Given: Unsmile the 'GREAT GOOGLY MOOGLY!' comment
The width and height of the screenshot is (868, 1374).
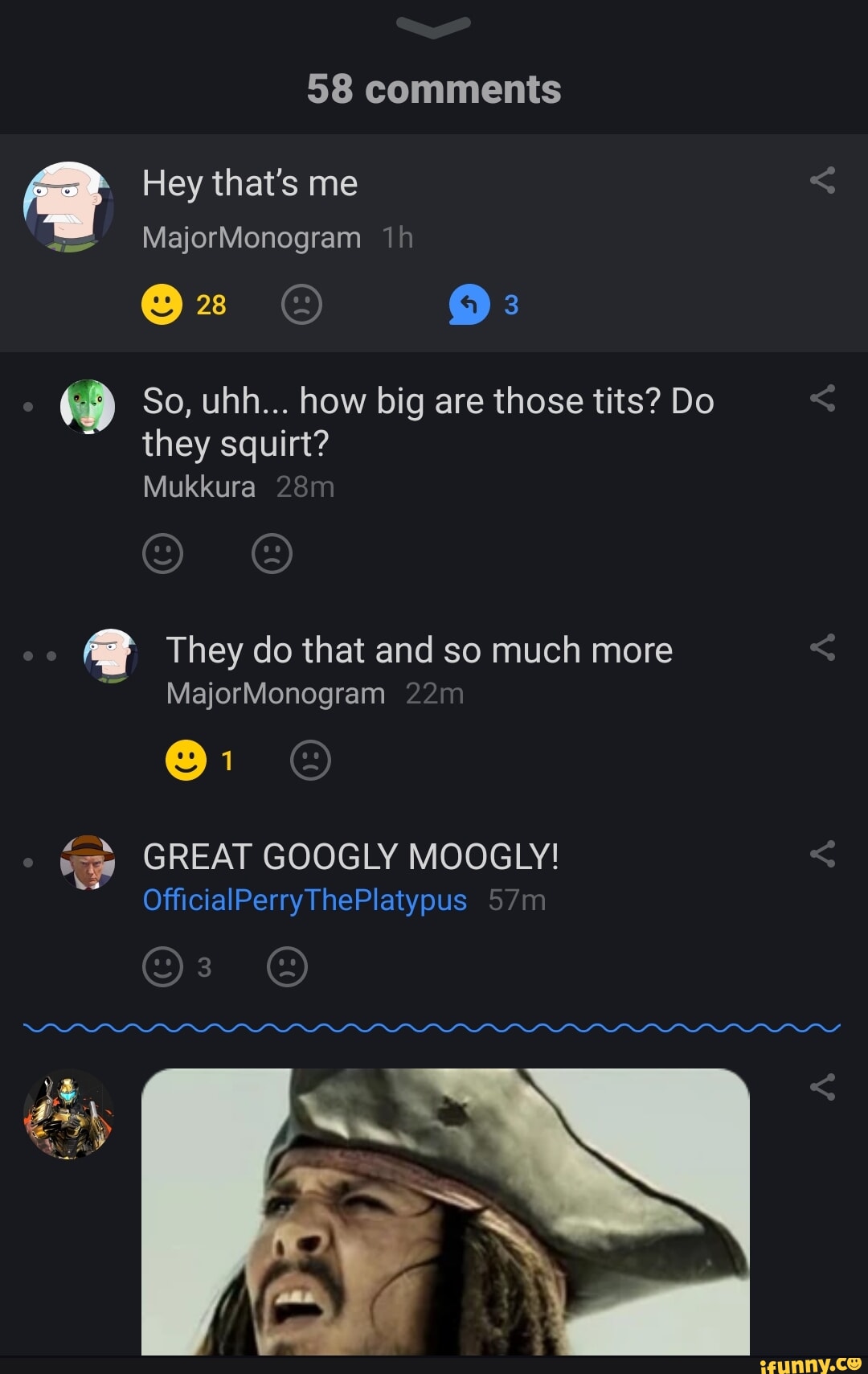Looking at the screenshot, I should [287, 966].
